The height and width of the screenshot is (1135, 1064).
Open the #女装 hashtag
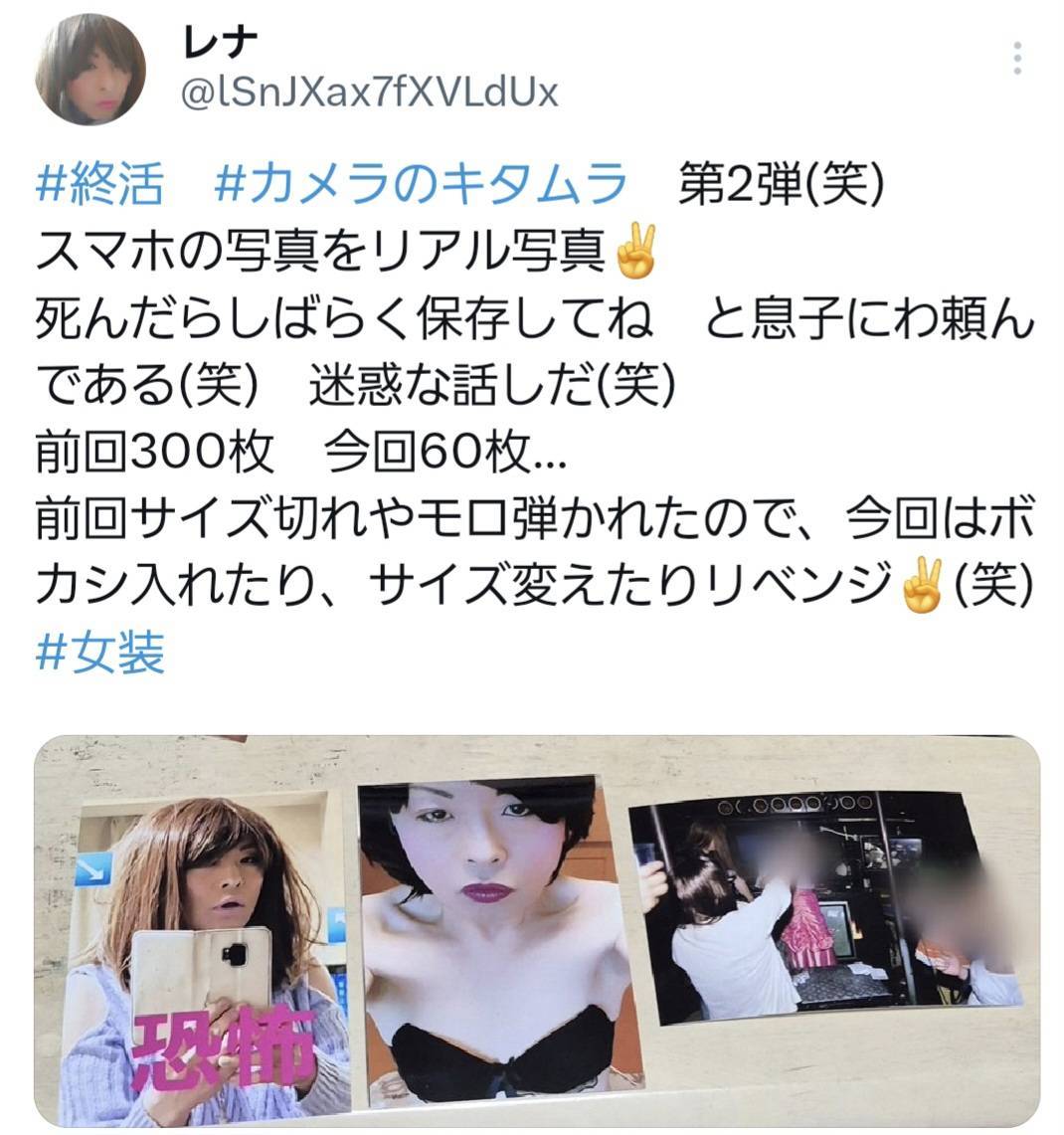pos(99,653)
